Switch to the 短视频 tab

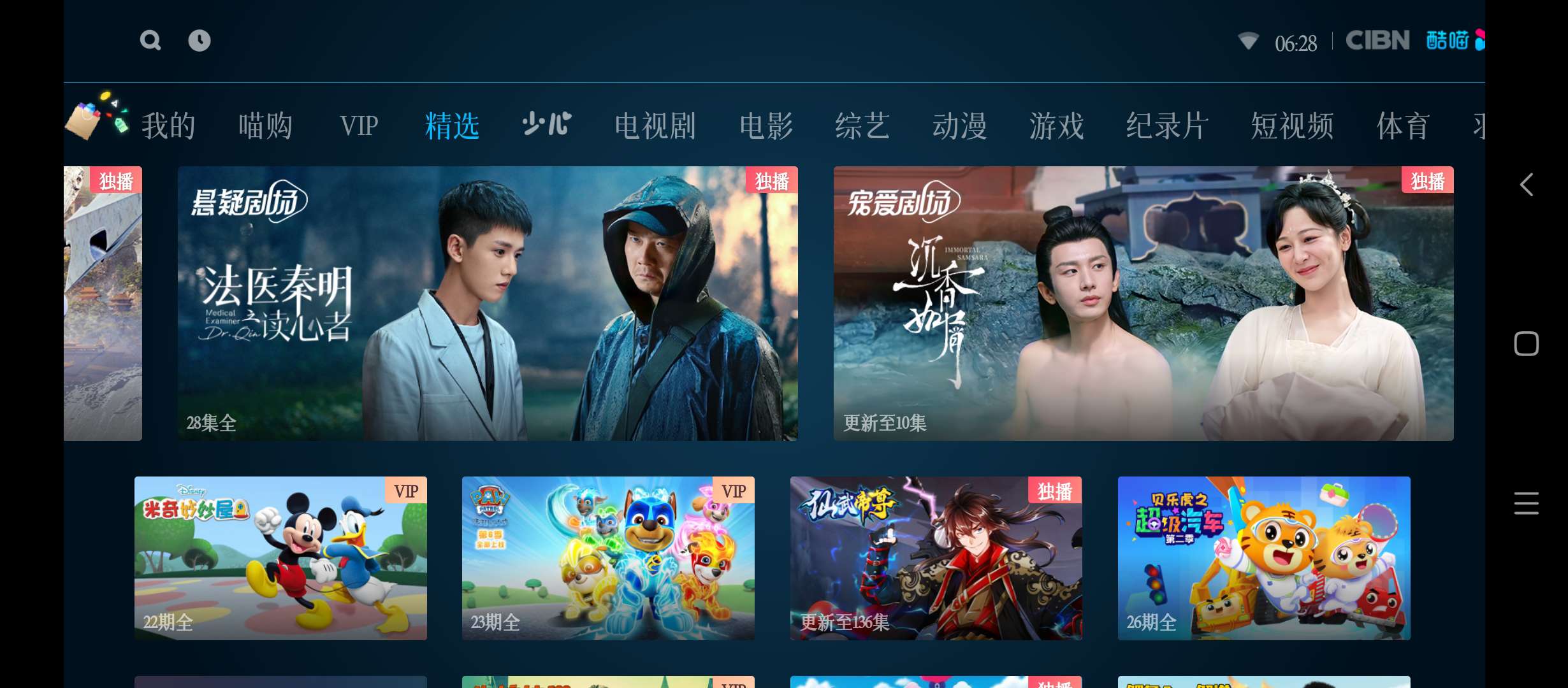tap(1292, 125)
